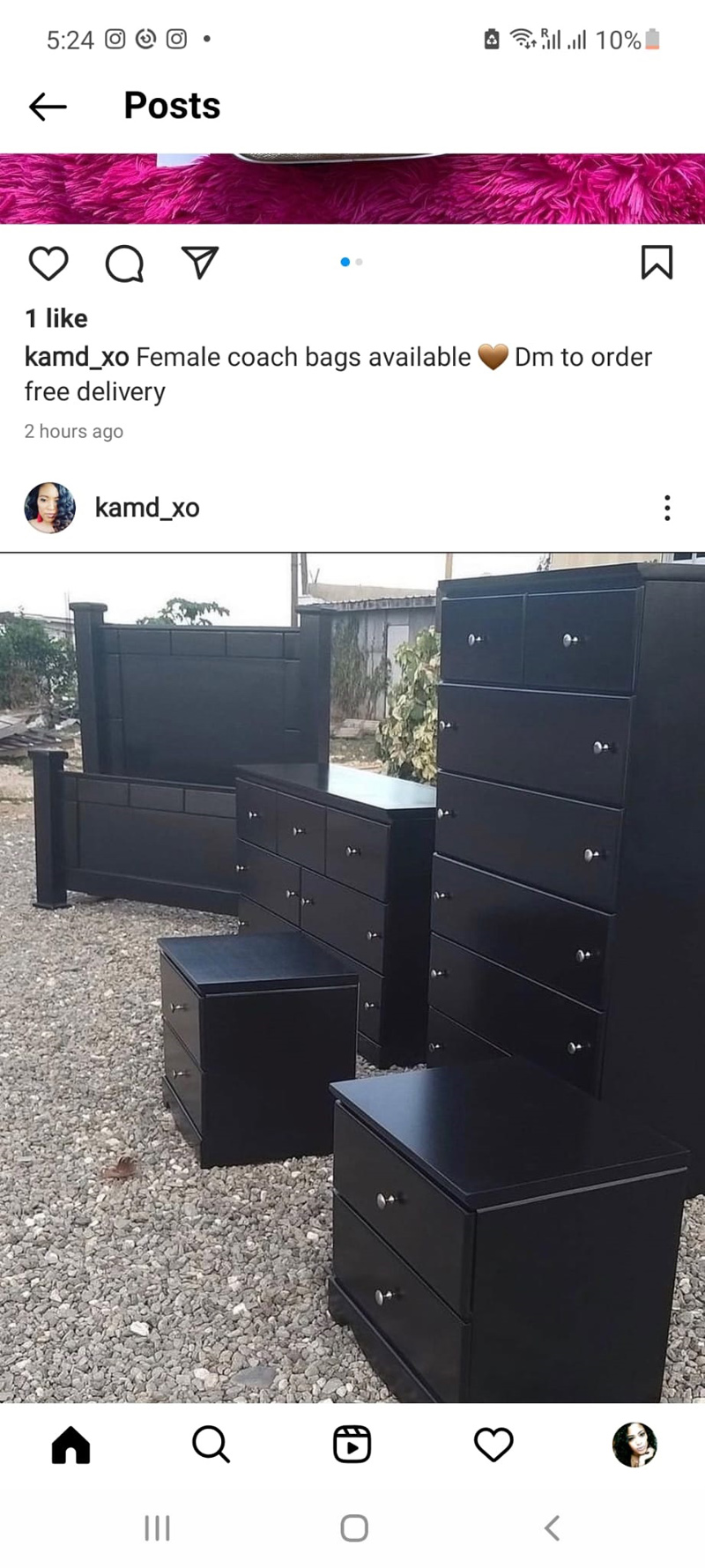Viewport: 705px width, 1568px height.
Task: Like the coach bags post
Action: point(48,264)
